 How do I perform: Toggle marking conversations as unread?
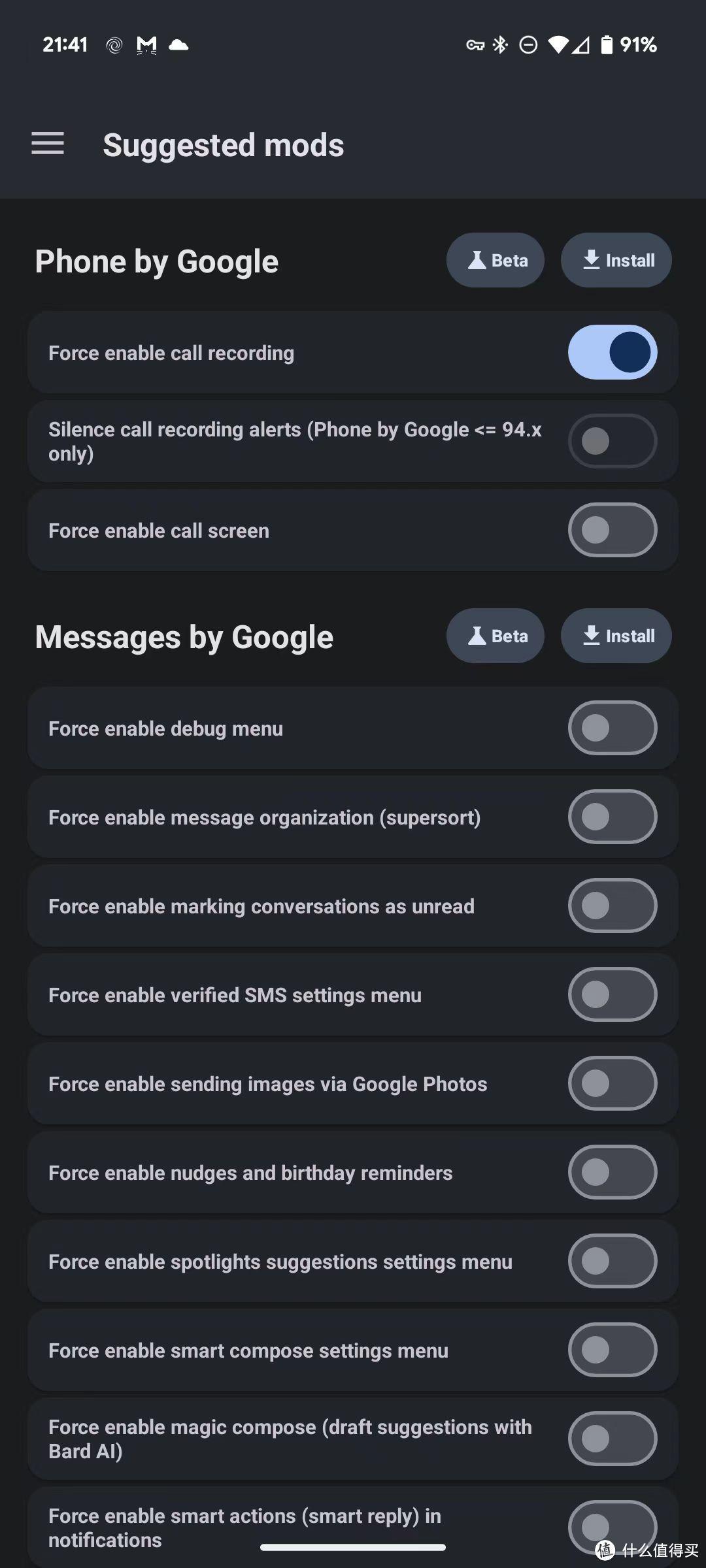coord(613,906)
